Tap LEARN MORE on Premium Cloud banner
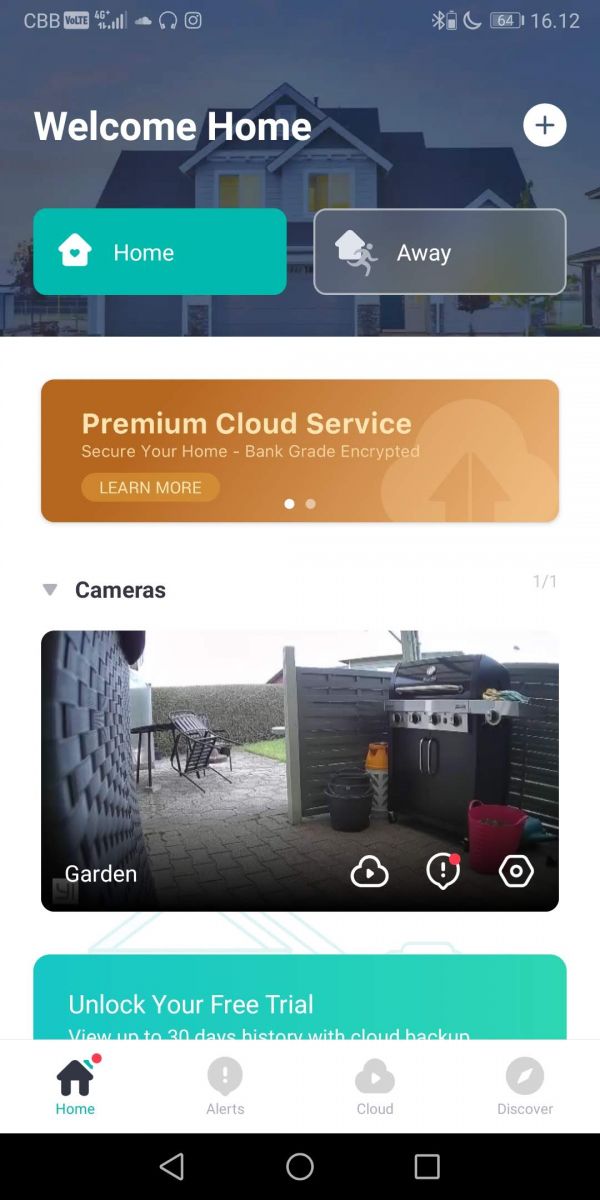This screenshot has height=1200, width=600. 150,488
